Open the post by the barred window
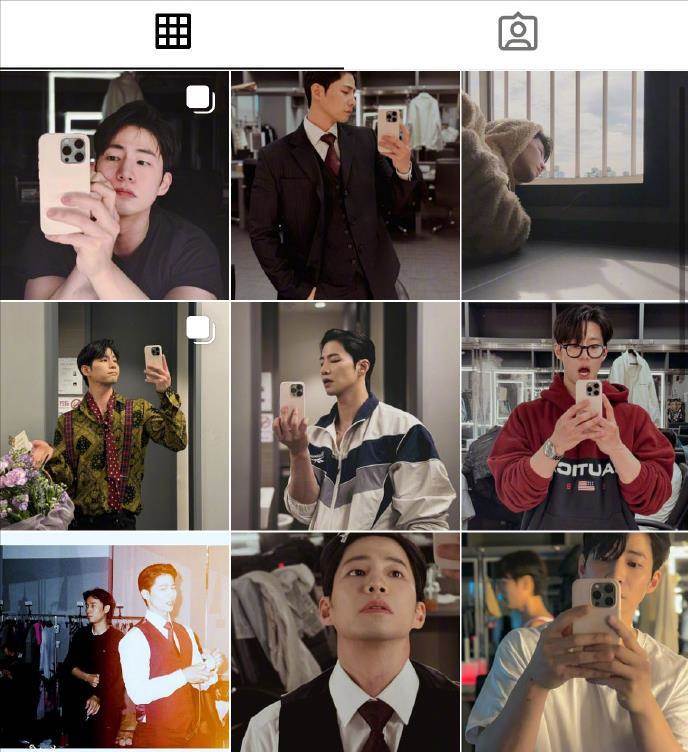Image resolution: width=688 pixels, height=752 pixels. coord(574,185)
